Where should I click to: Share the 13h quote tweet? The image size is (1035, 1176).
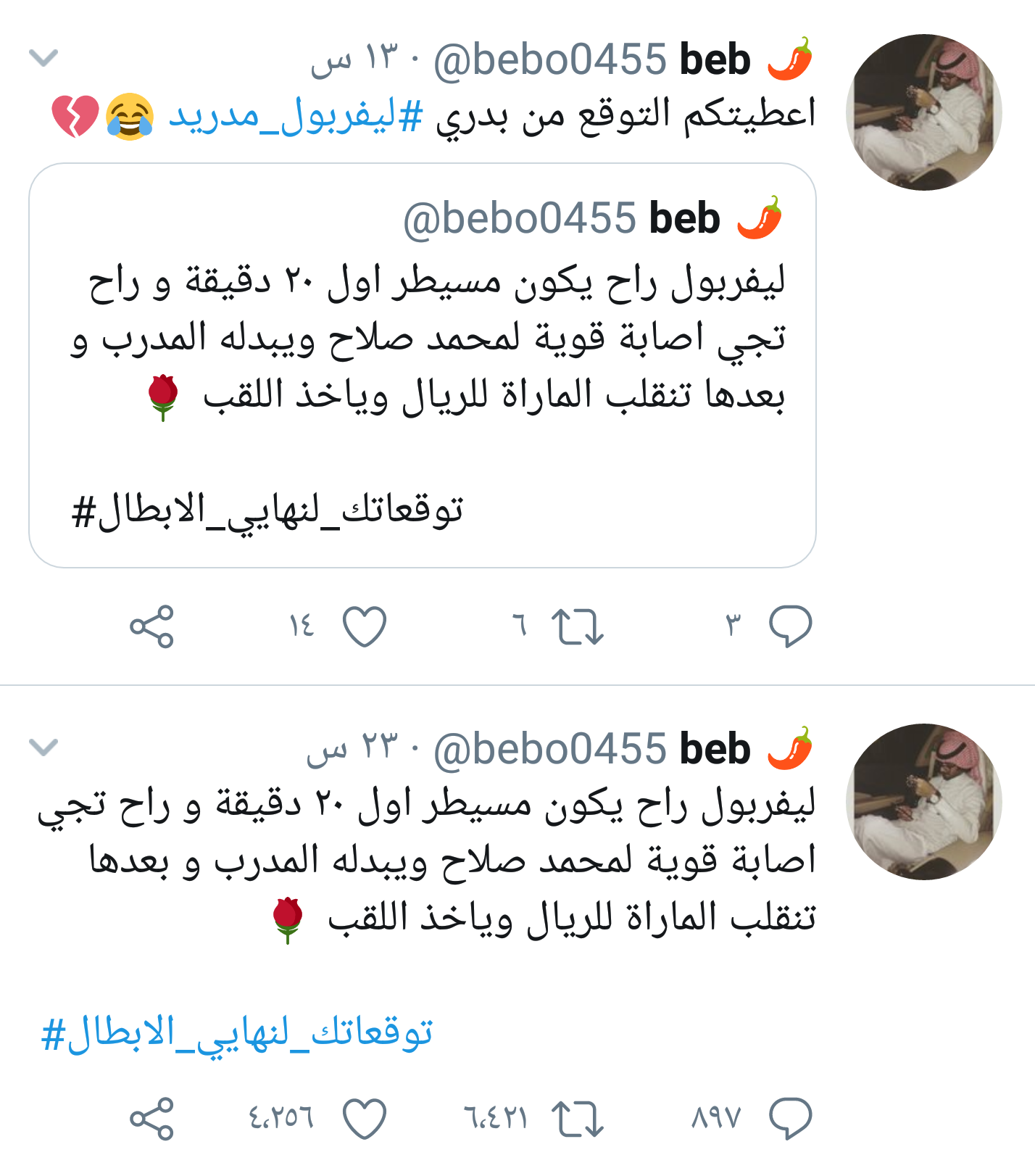coord(152,626)
